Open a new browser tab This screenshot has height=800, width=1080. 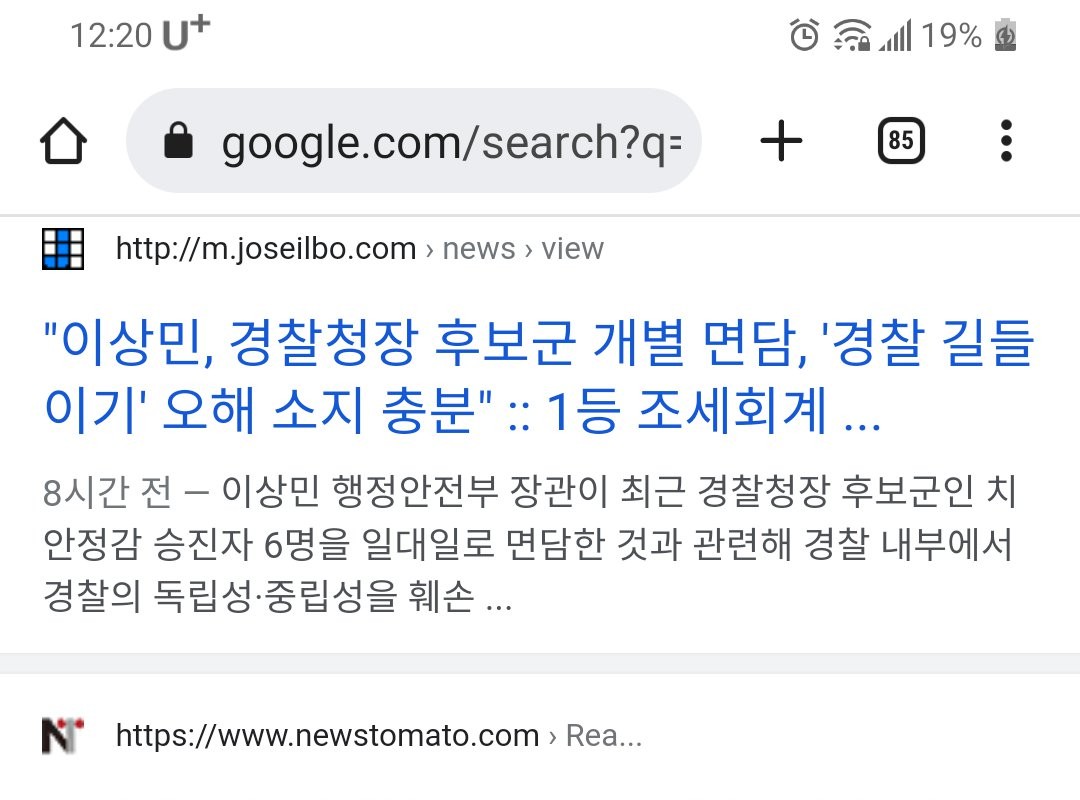(x=782, y=141)
